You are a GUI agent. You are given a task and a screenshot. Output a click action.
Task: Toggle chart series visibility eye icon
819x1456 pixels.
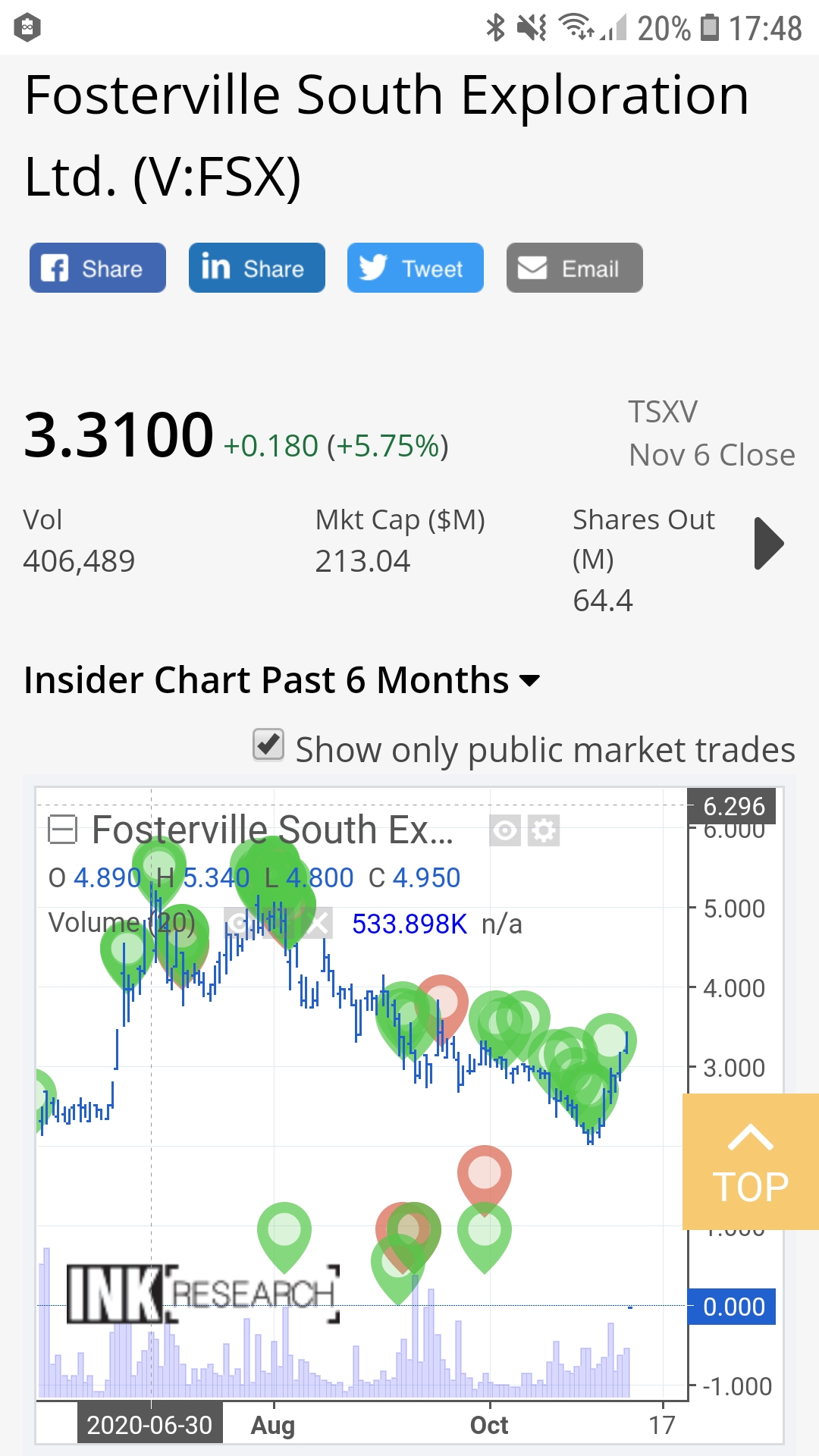[505, 831]
